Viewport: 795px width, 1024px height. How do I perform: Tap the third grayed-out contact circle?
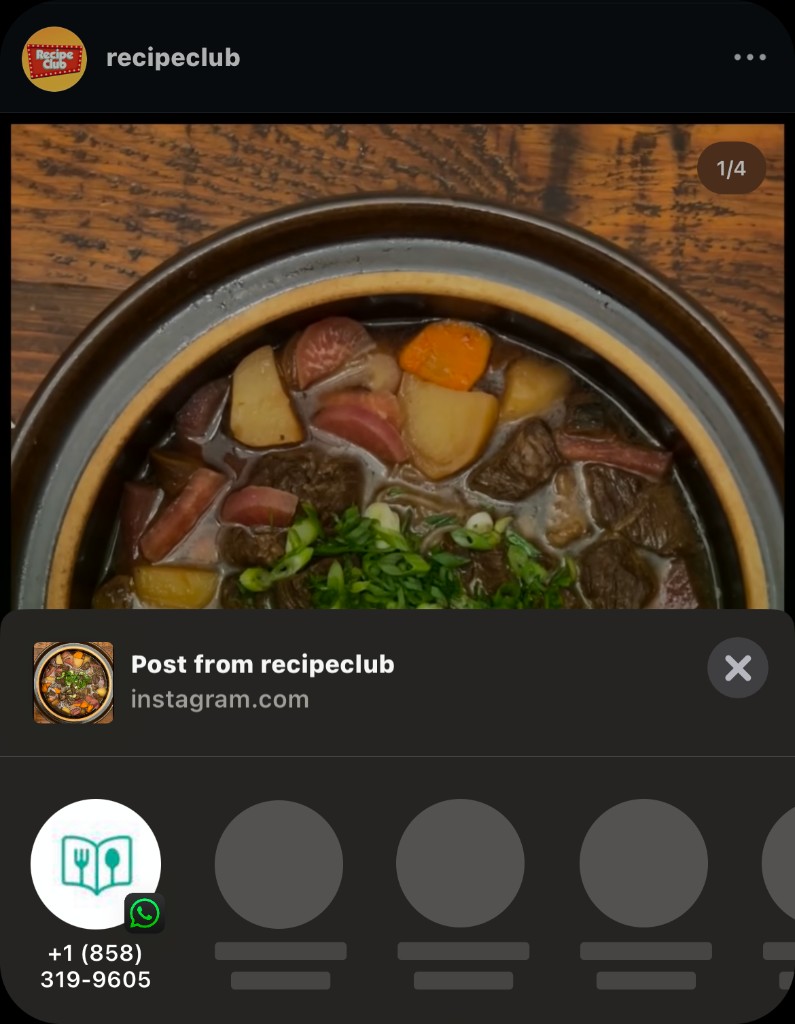(460, 864)
